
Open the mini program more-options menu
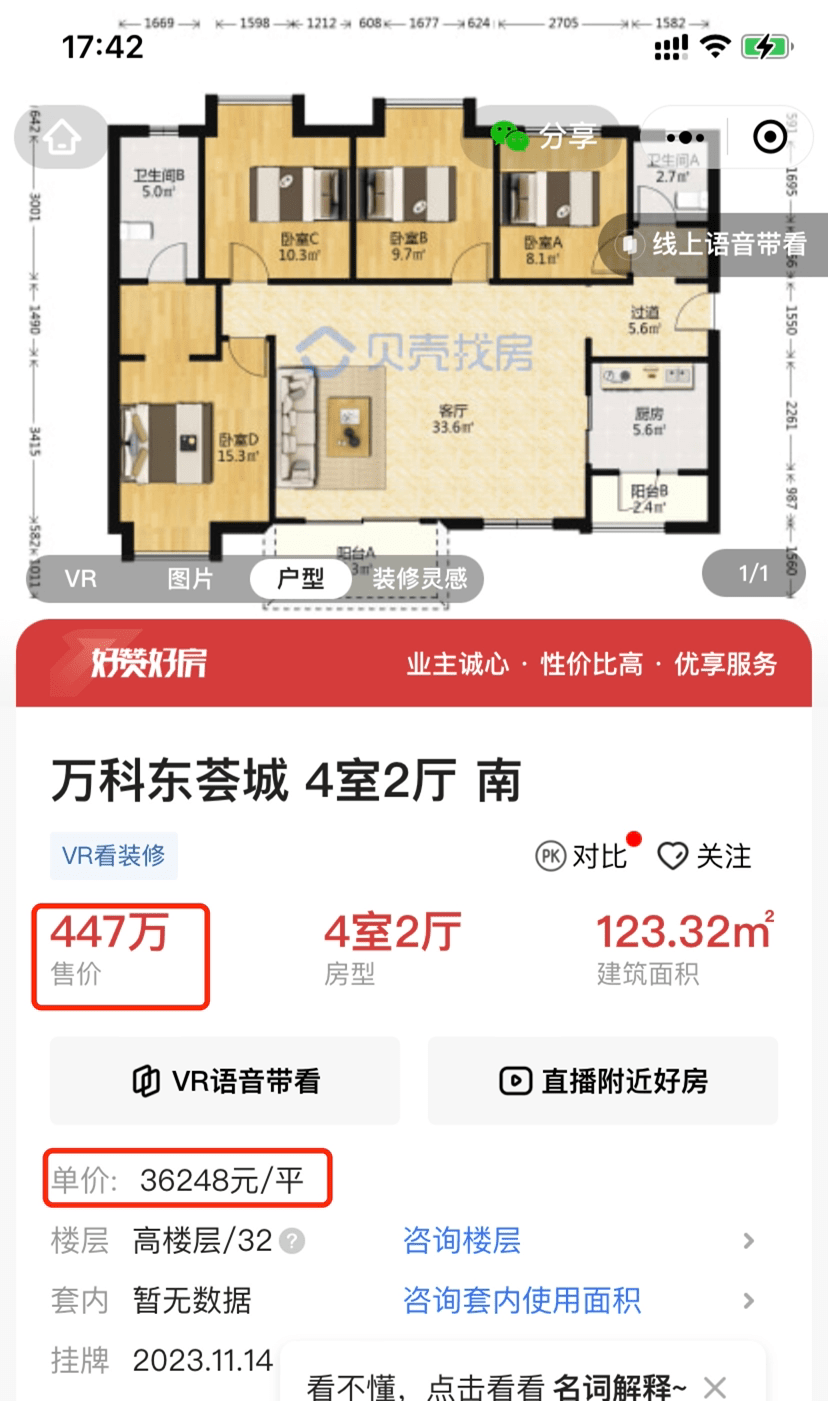pos(686,137)
